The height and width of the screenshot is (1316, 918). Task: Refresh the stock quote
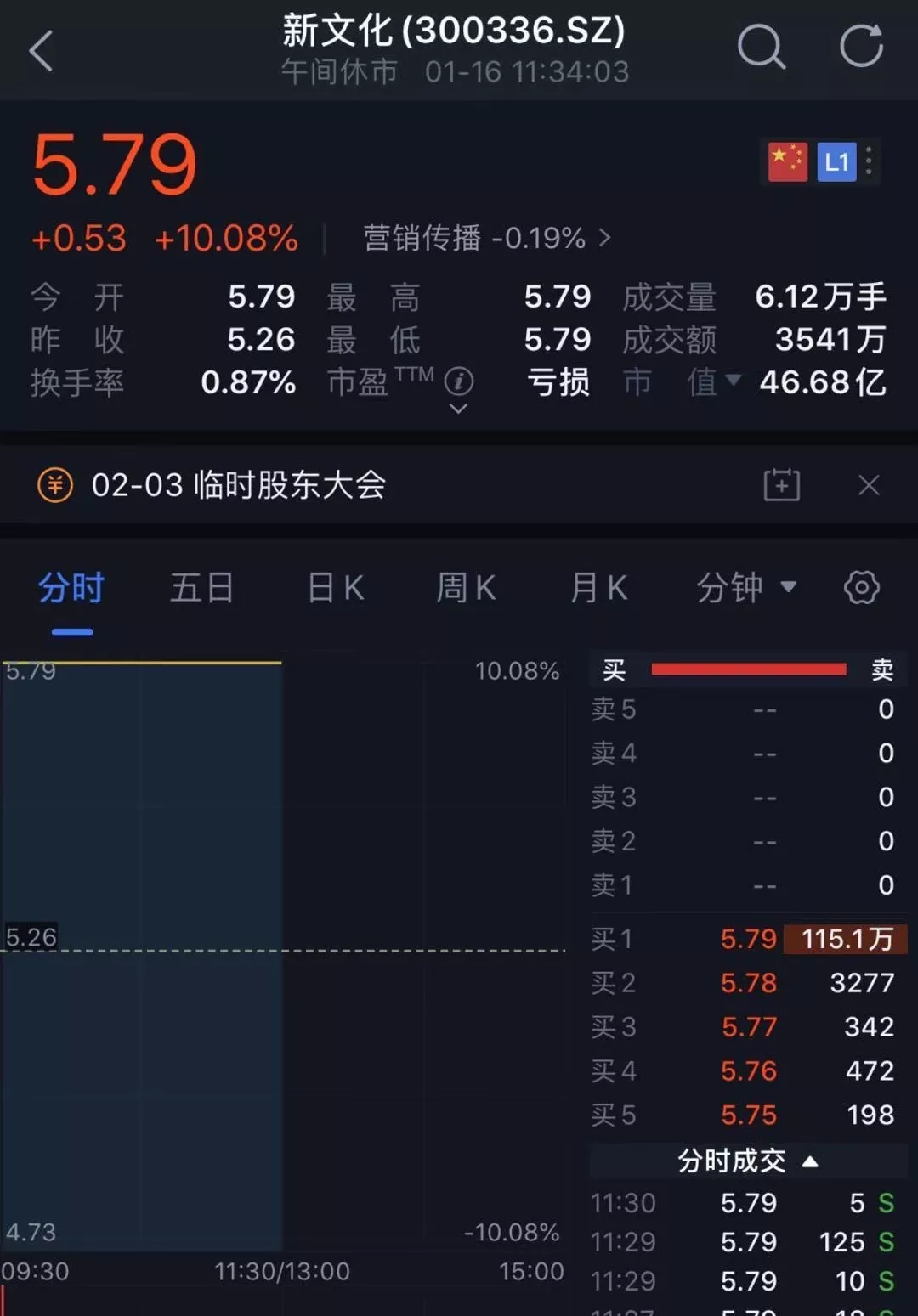(861, 47)
